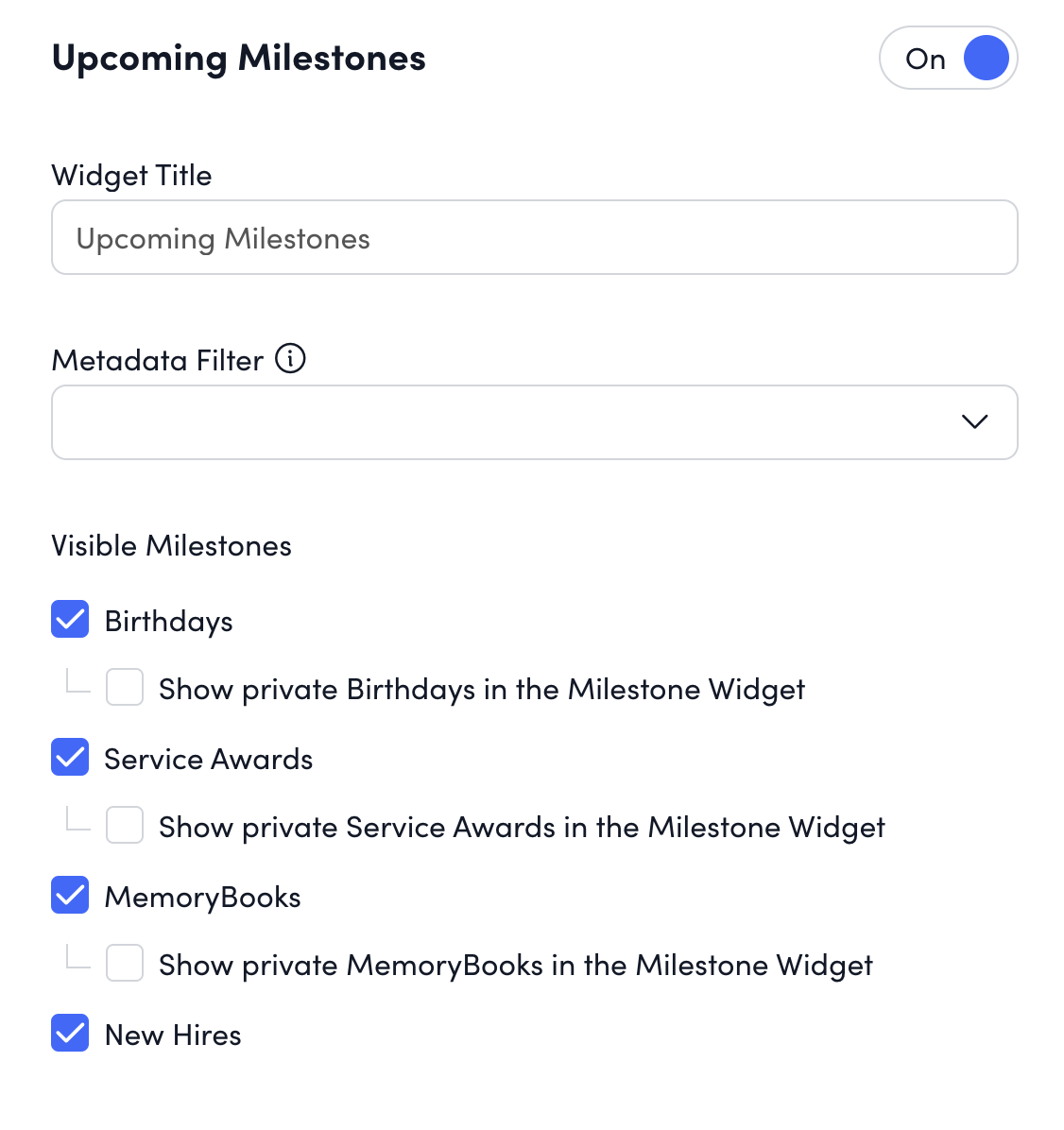Click the checkmark icon beside New Hires
This screenshot has height=1130, width=1064.
click(x=70, y=1034)
